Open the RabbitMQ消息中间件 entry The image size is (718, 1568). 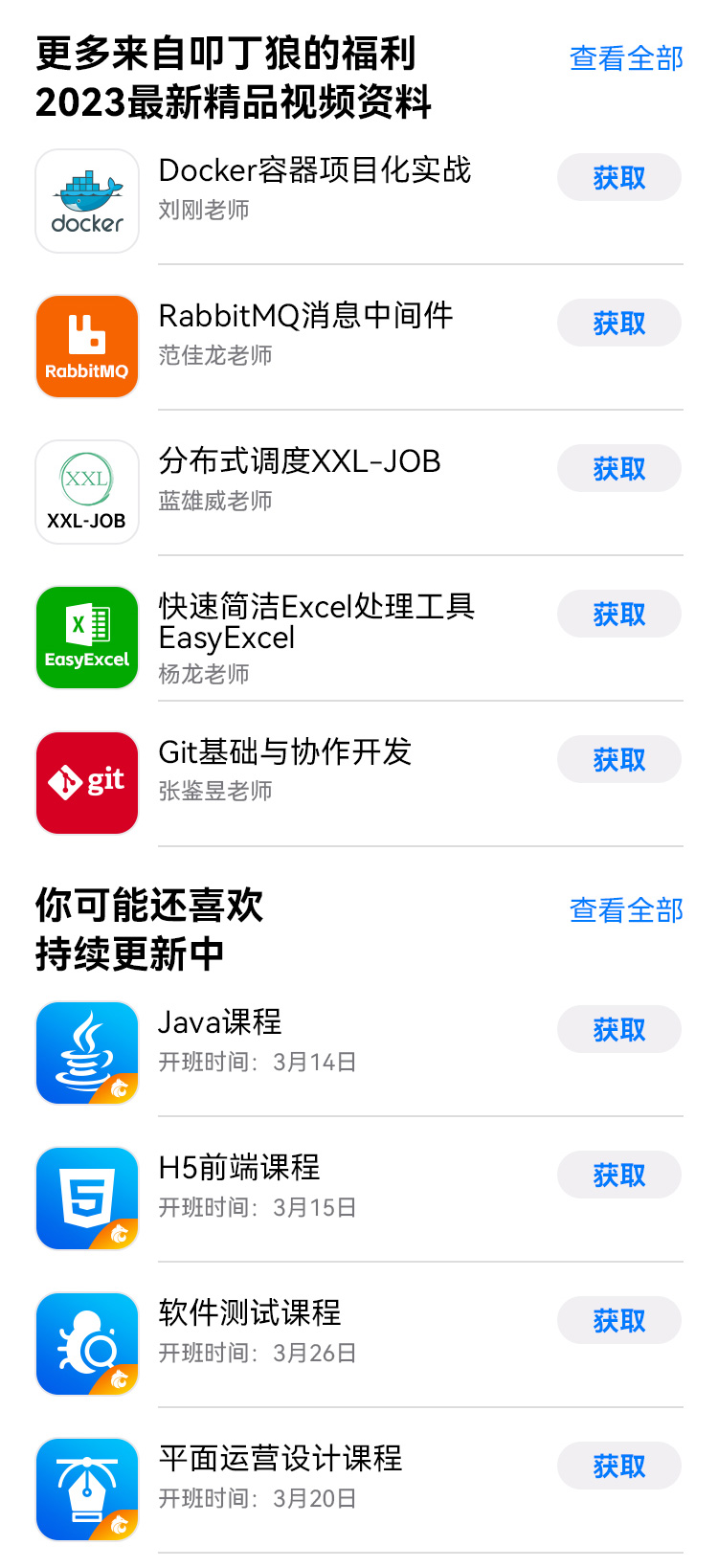point(359,347)
